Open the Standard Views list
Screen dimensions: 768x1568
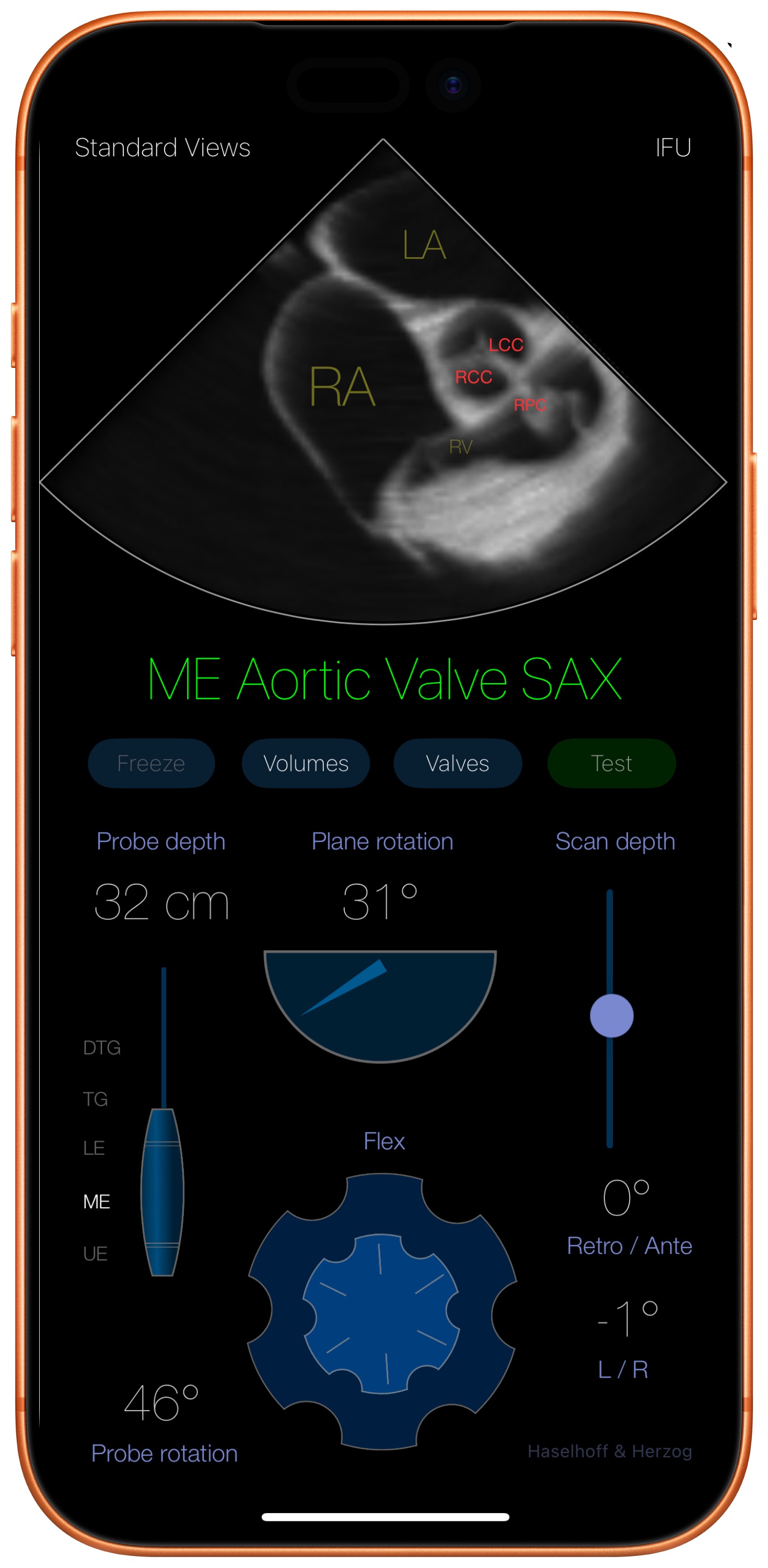point(162,148)
